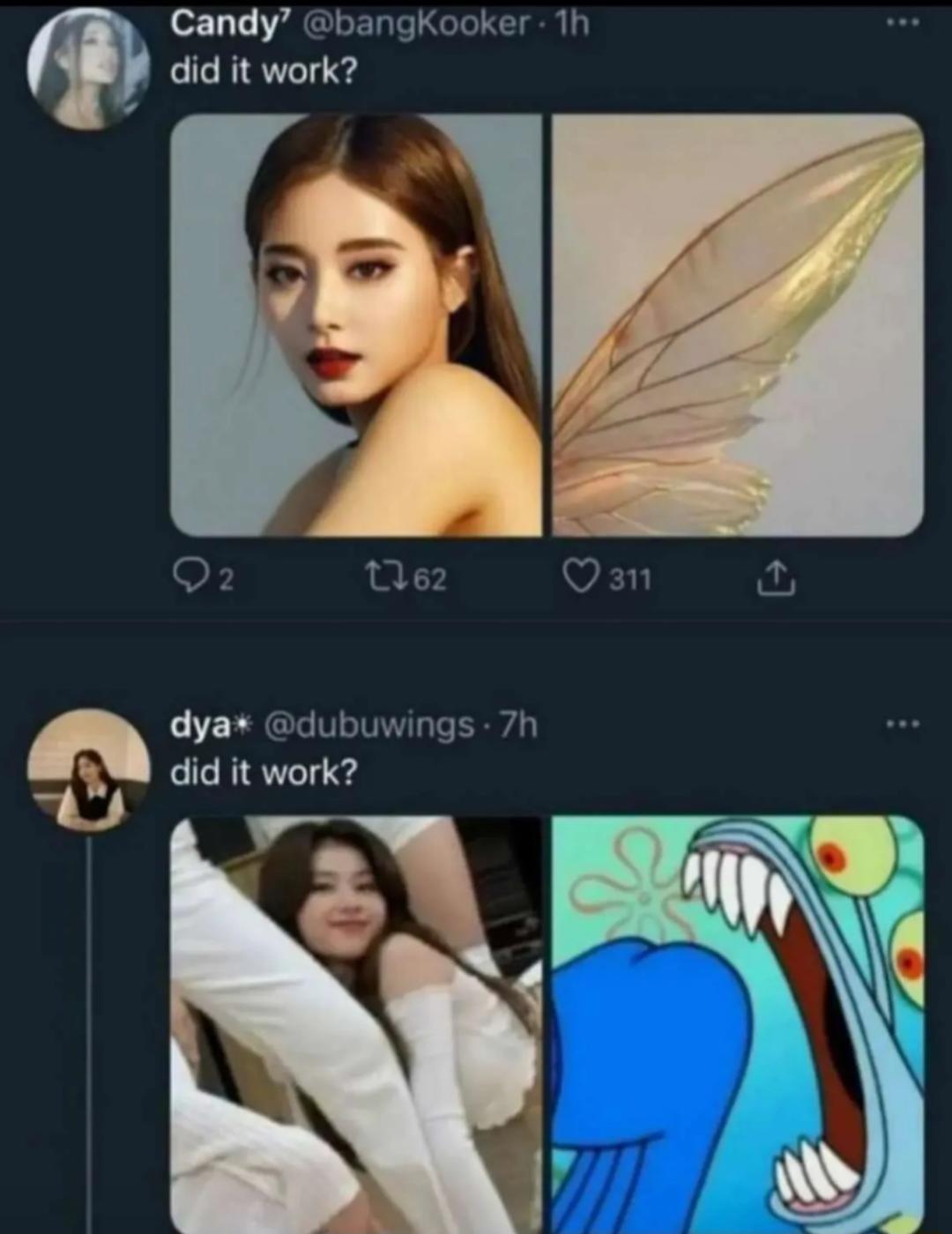This screenshot has height=1234, width=952.
Task: Open overflow menu on dya's tweet
Action: coord(904,725)
